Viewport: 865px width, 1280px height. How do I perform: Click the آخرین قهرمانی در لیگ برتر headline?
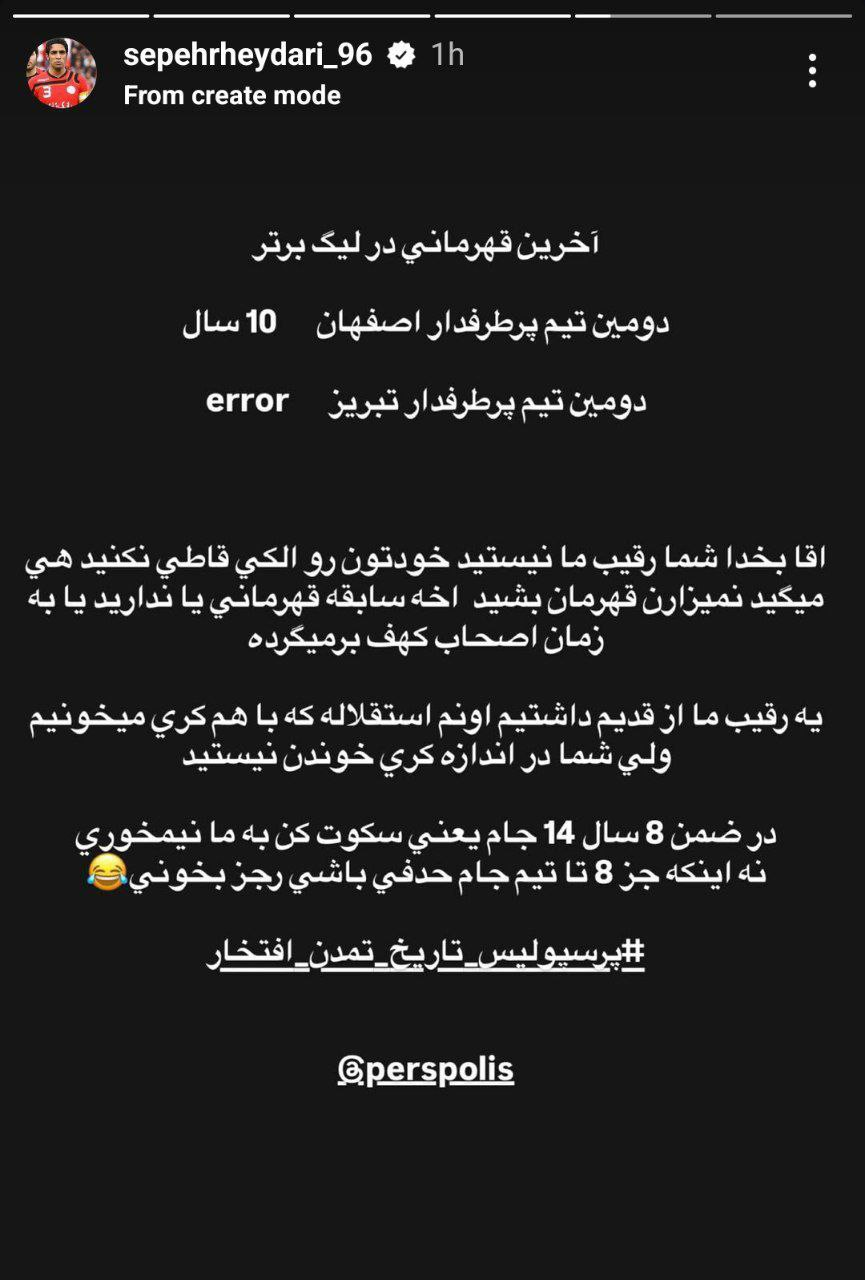click(432, 242)
